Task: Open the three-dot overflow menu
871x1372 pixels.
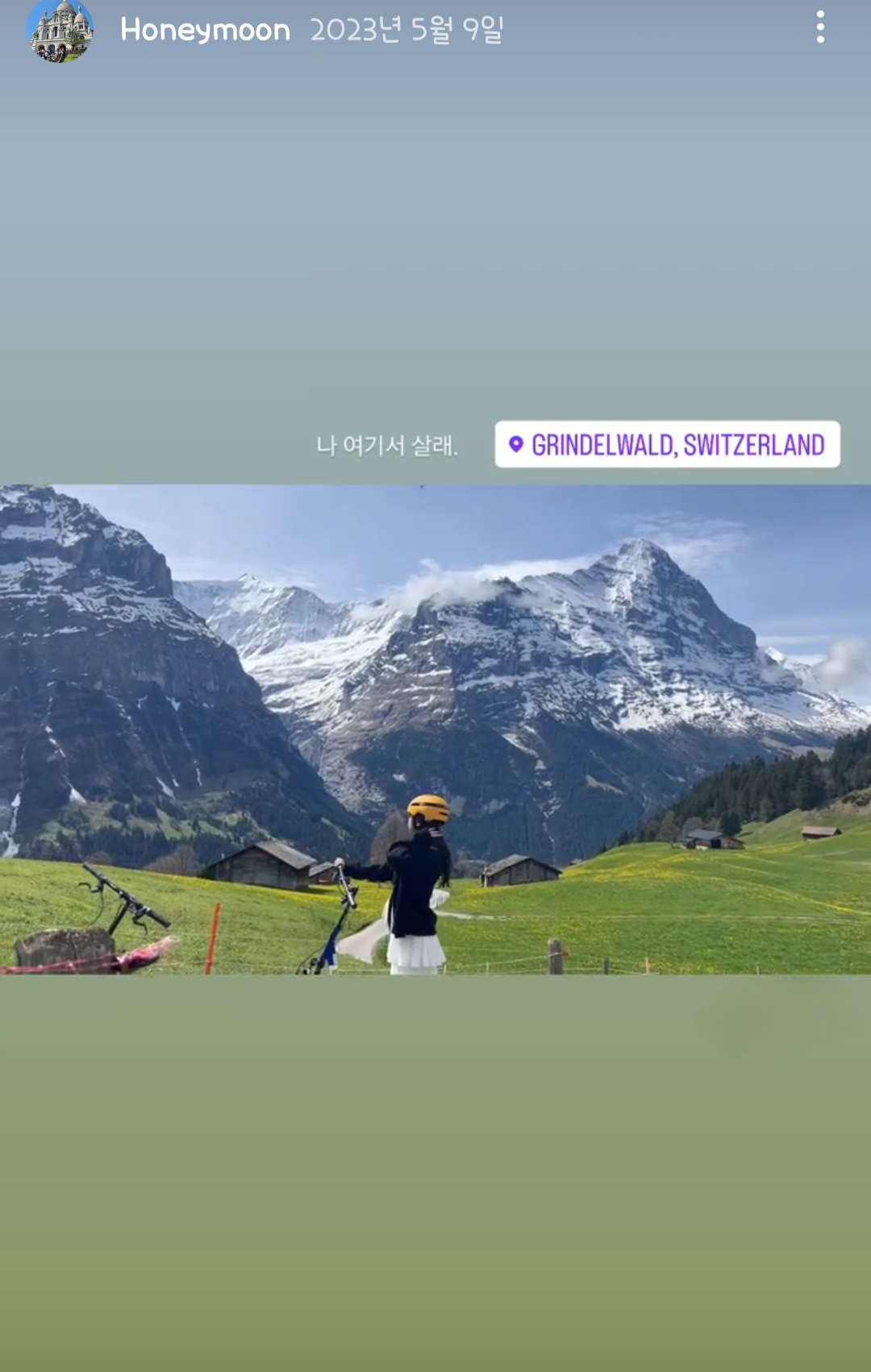Action: pyautogui.click(x=819, y=27)
